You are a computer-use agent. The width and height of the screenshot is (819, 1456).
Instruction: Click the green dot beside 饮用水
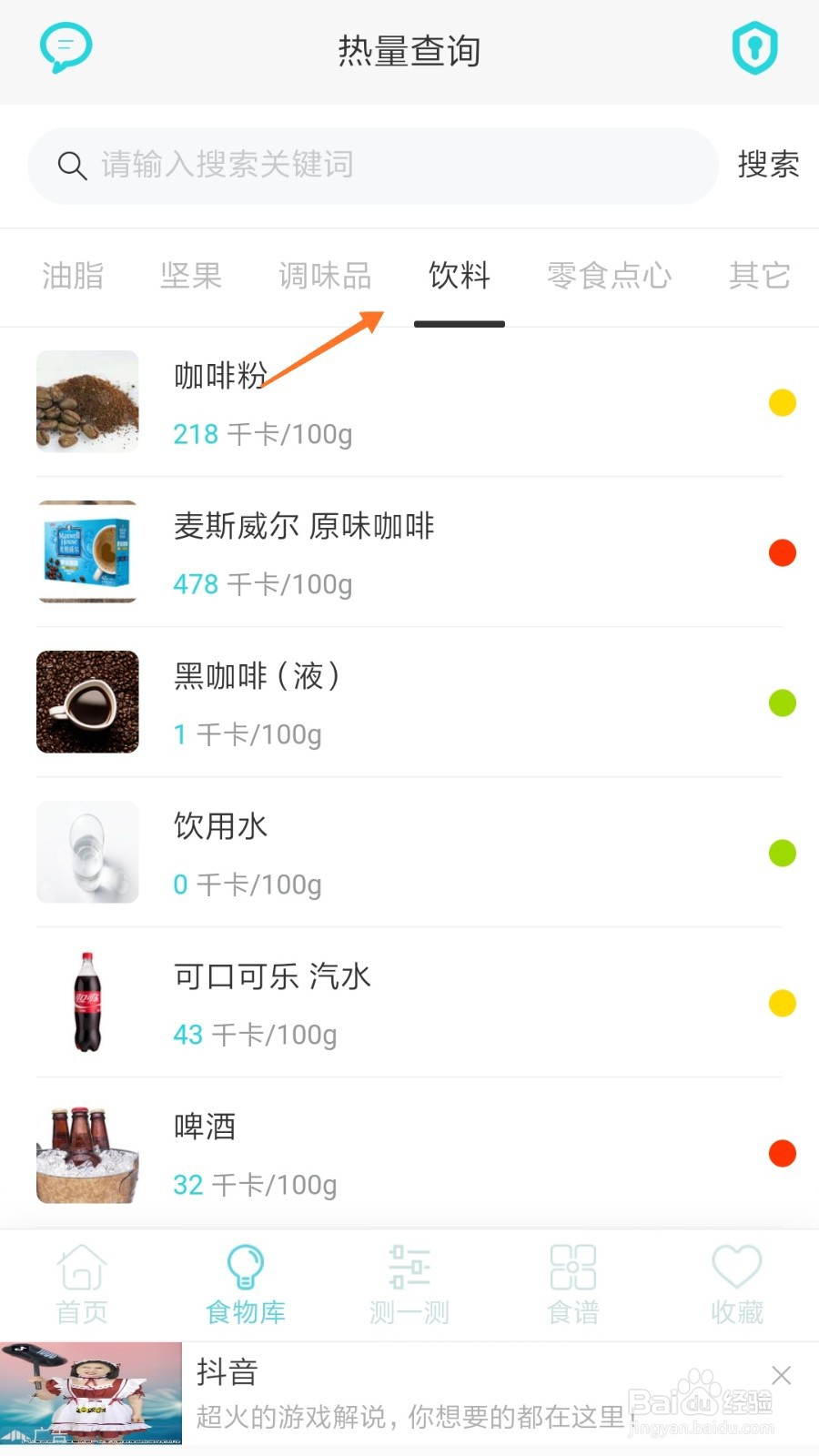(783, 854)
